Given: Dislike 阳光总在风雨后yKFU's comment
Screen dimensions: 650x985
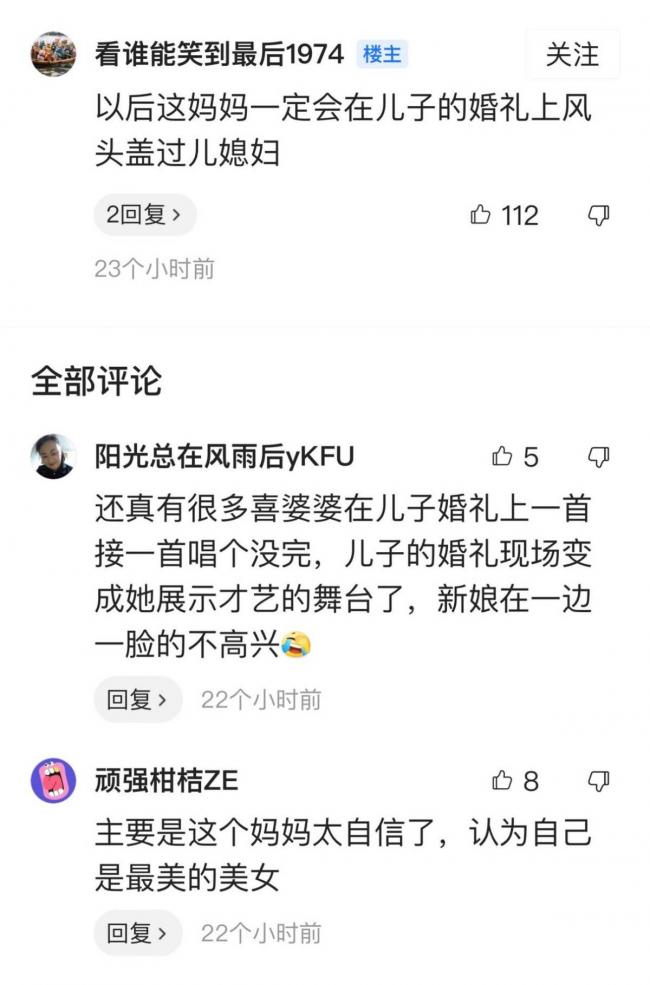Looking at the screenshot, I should pyautogui.click(x=598, y=457).
